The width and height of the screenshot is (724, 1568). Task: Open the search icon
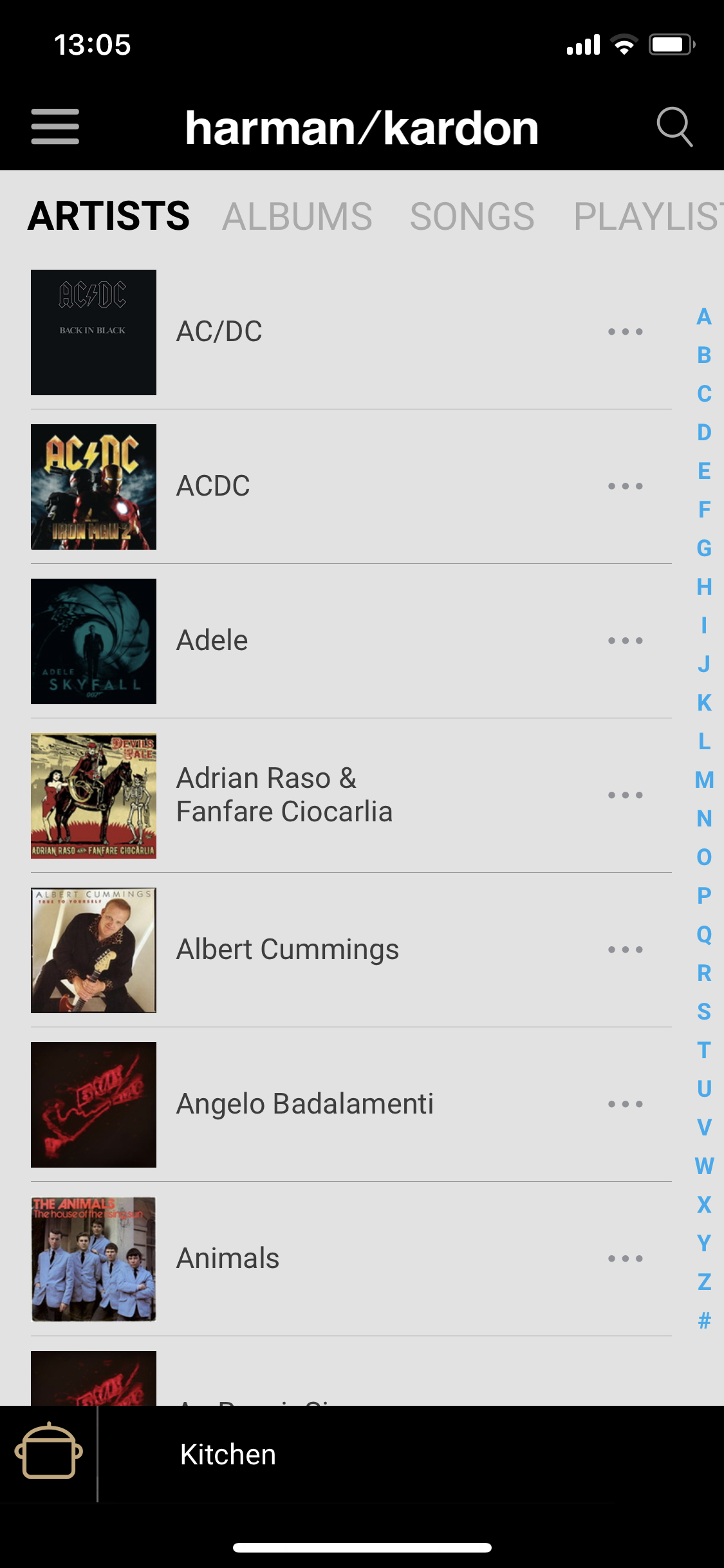pos(674,126)
